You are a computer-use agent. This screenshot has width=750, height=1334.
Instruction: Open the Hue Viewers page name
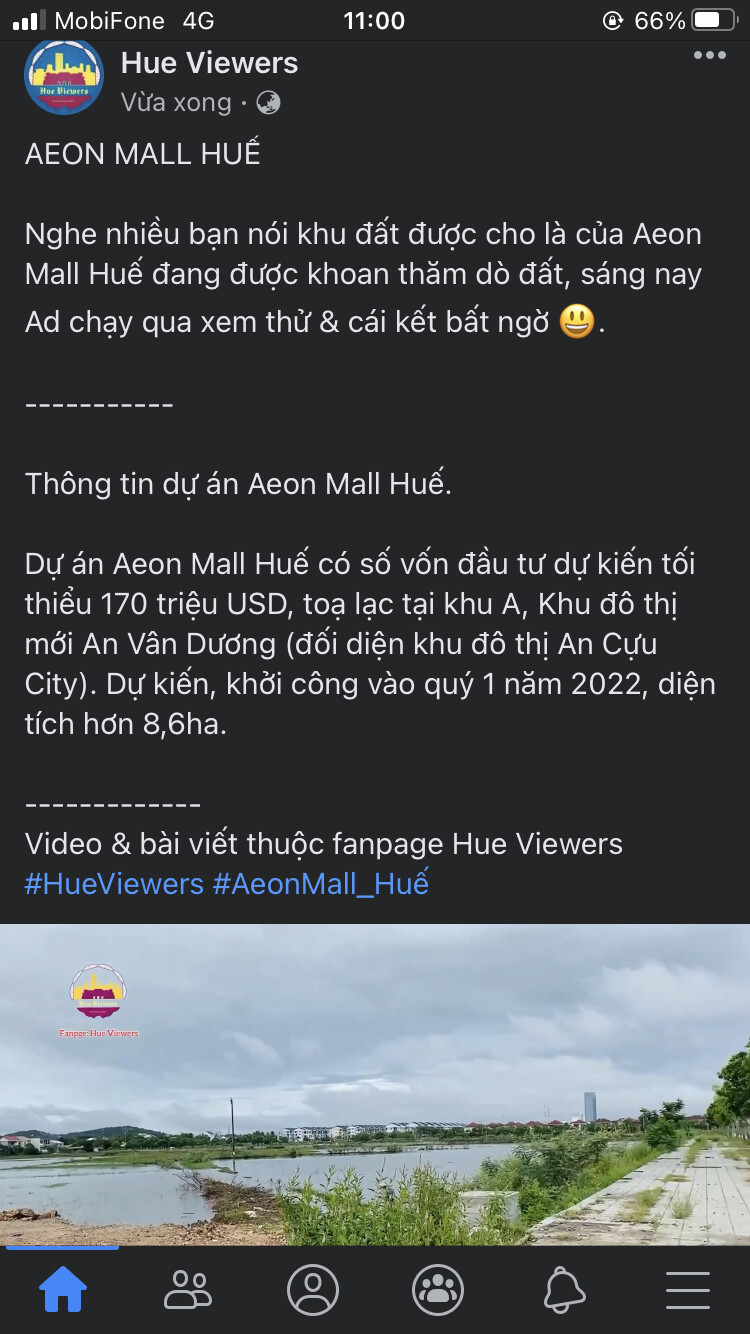click(209, 63)
